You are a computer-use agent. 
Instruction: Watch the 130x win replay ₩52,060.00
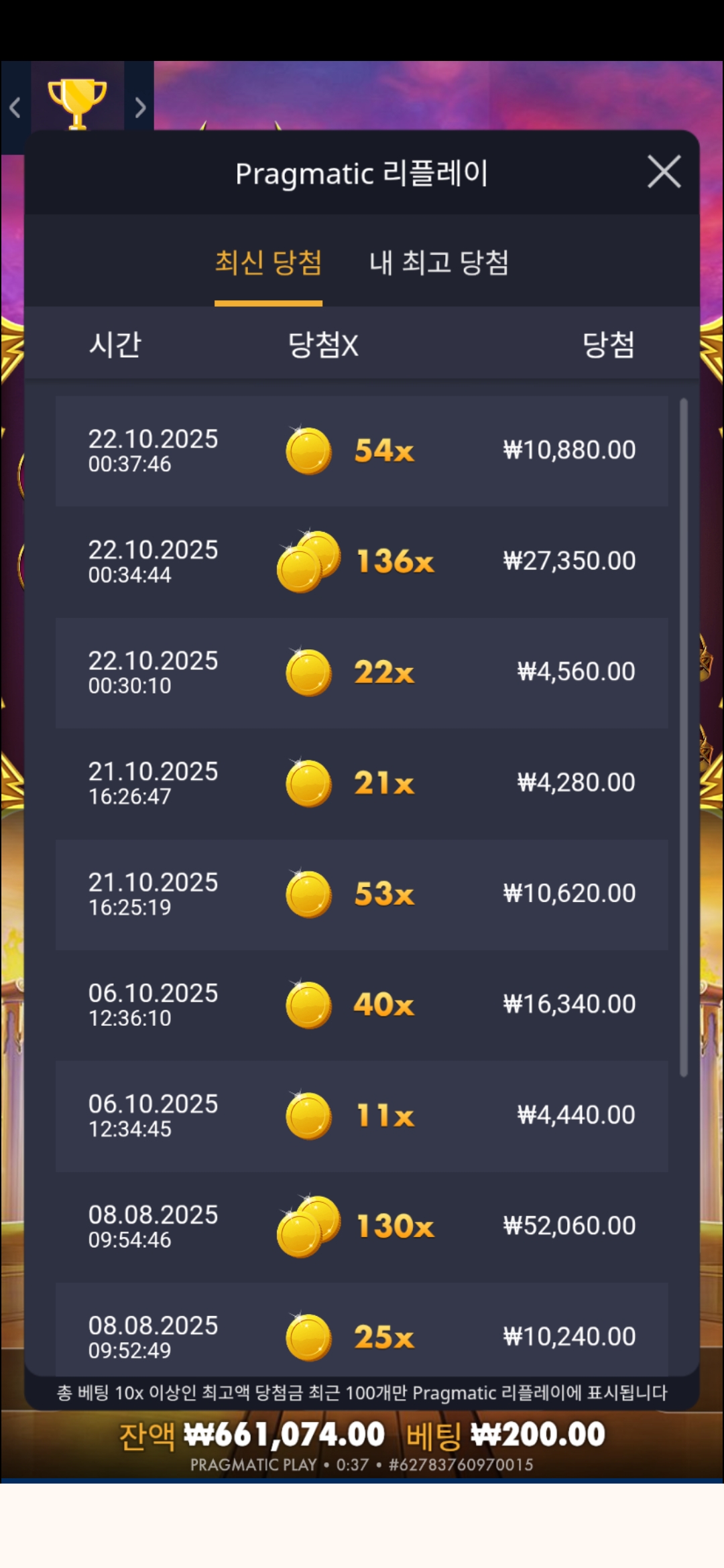pos(362,1226)
